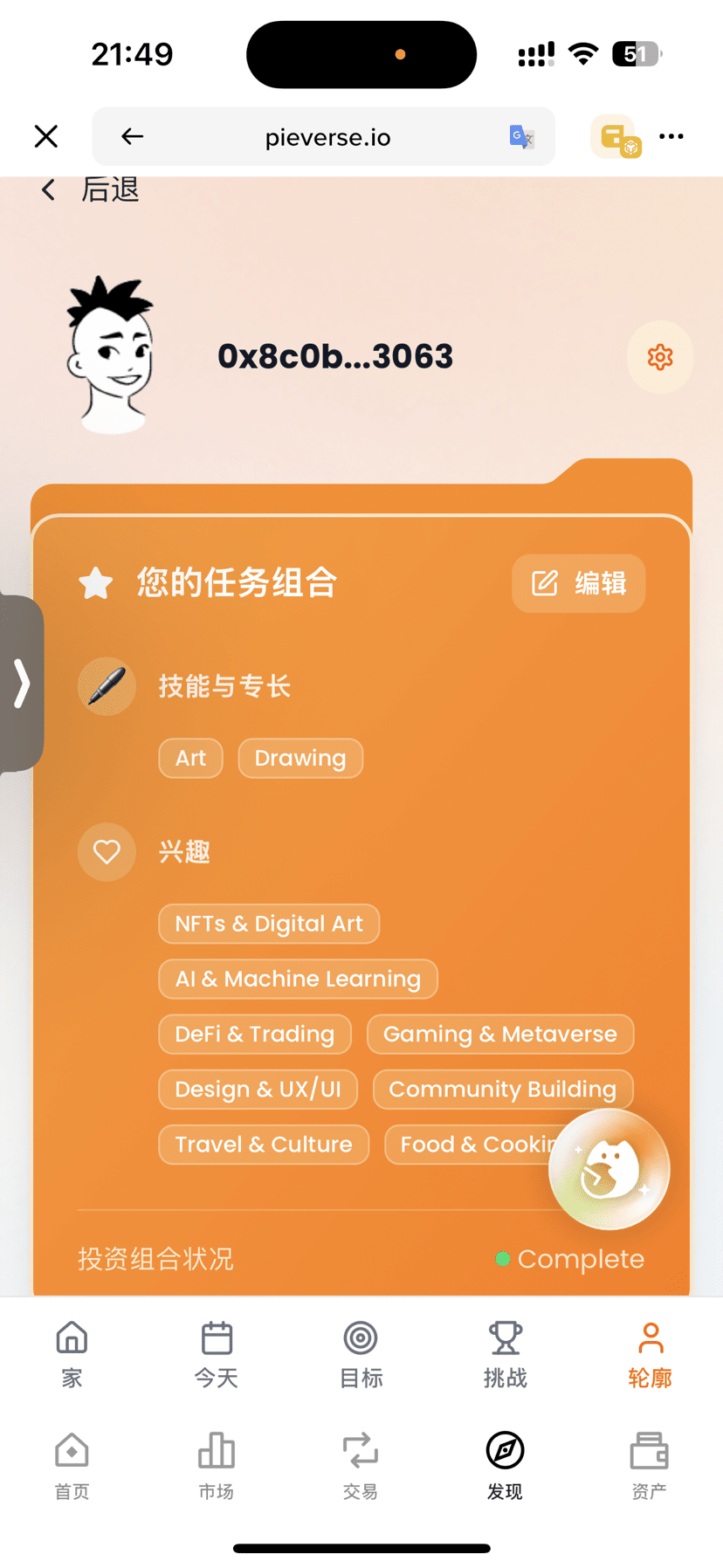
Task: Open the 发现 discover tab
Action: click(x=505, y=1466)
